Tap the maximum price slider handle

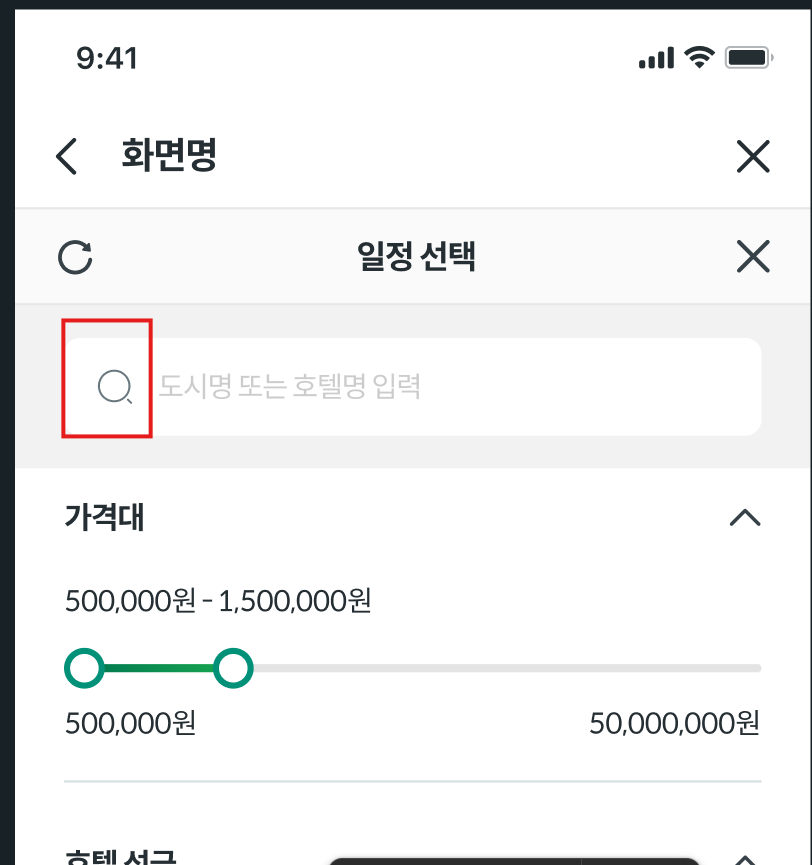pyautogui.click(x=233, y=668)
